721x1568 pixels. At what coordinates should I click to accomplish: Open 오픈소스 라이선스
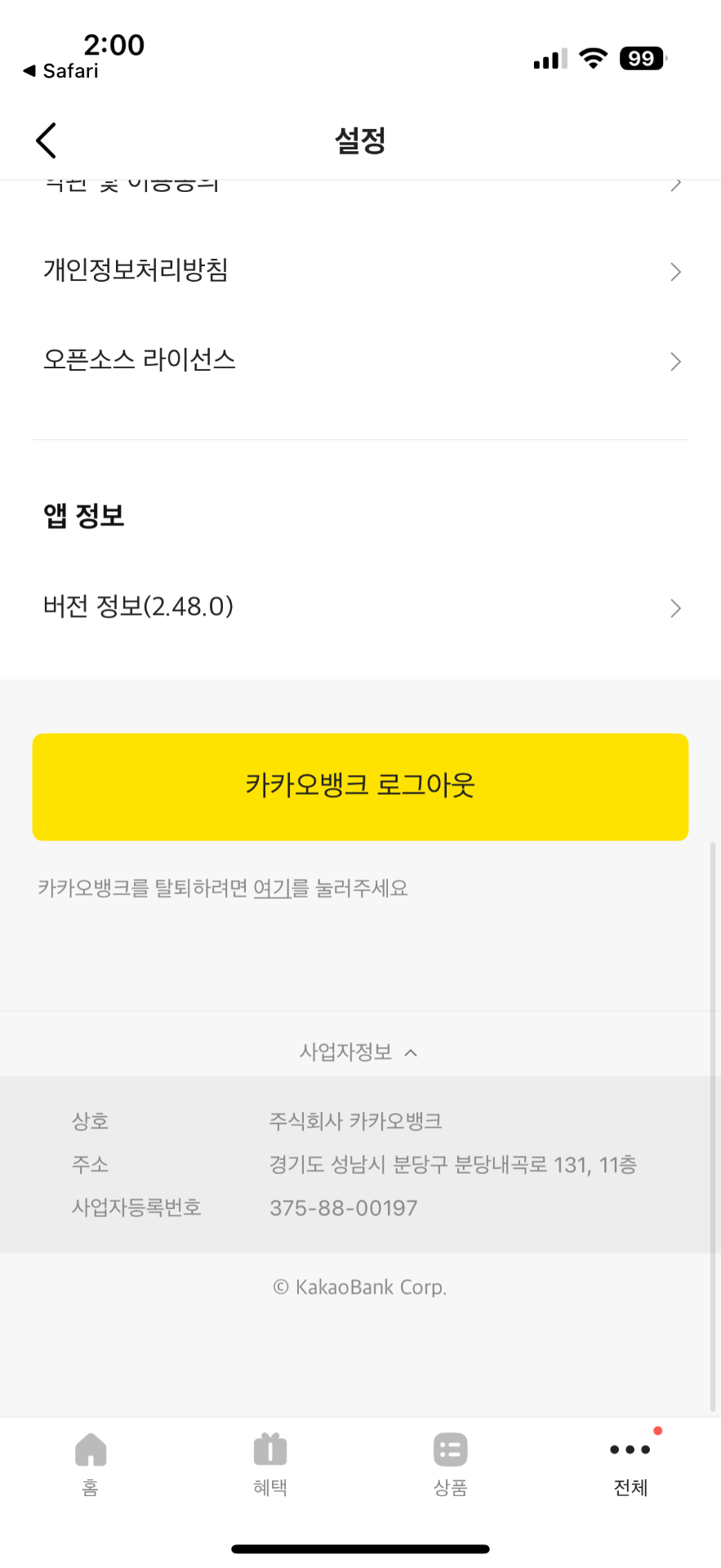(360, 360)
